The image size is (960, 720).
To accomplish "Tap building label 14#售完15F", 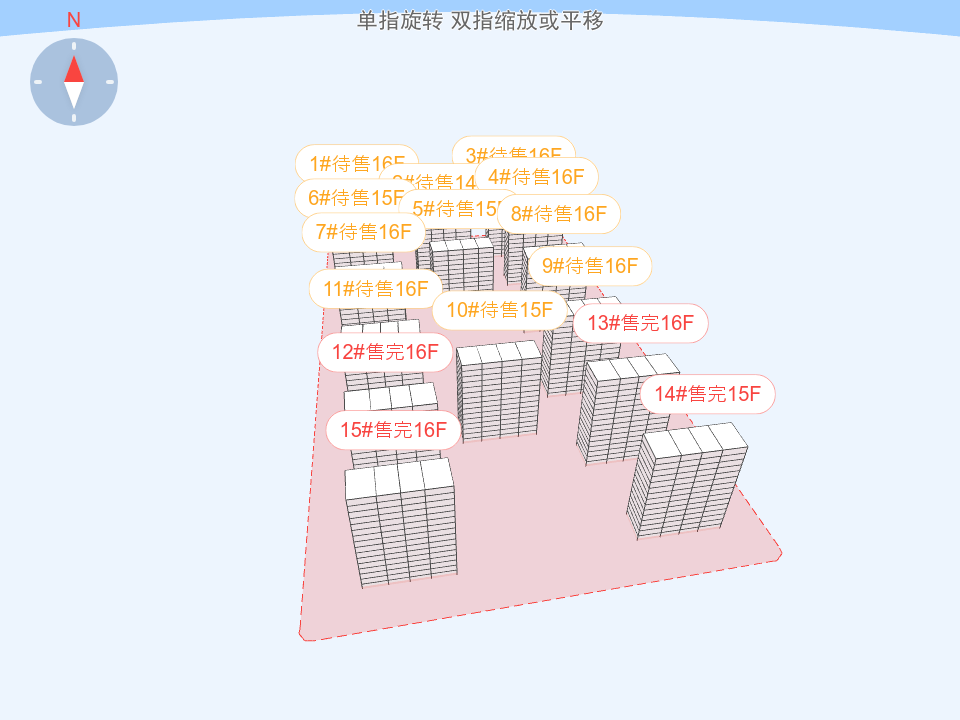I will [708, 394].
